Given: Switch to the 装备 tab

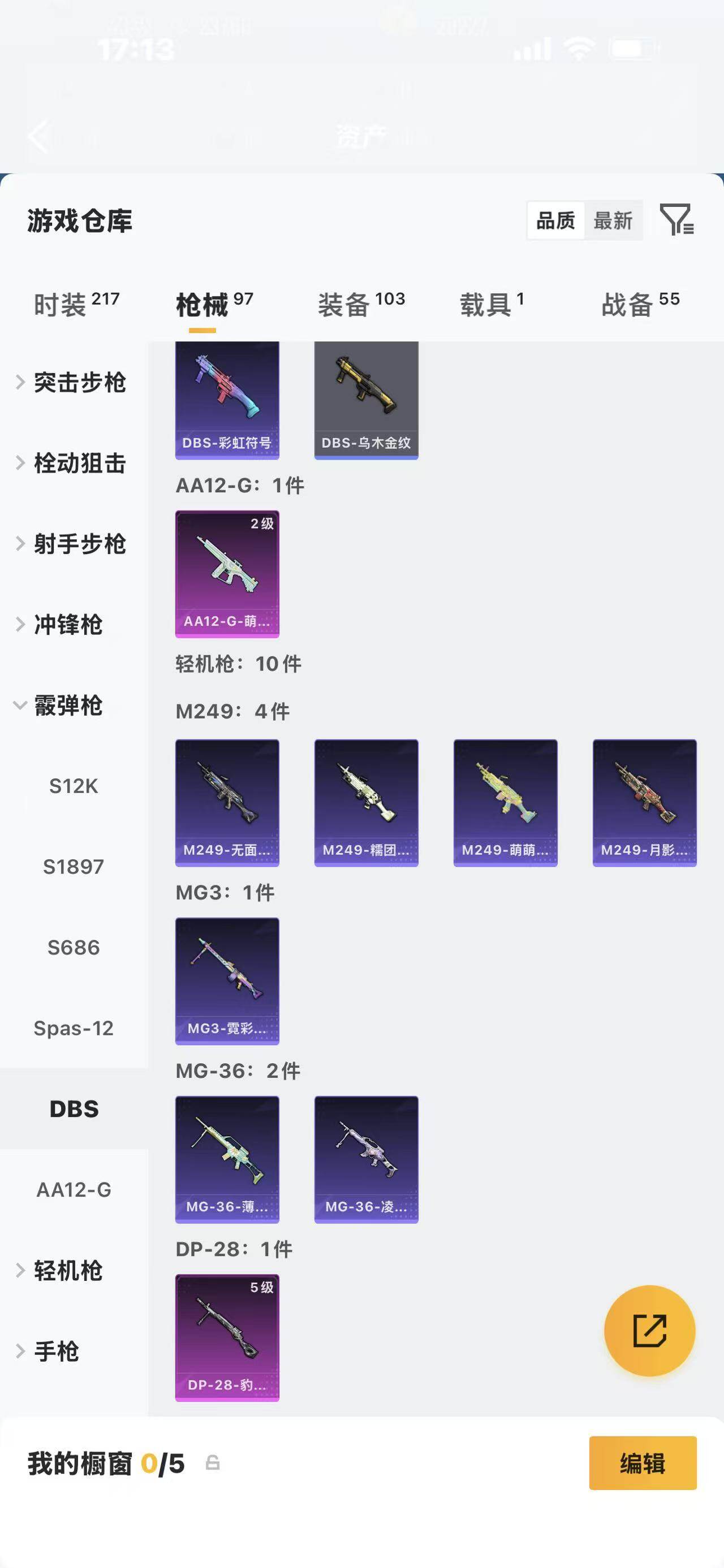Looking at the screenshot, I should [361, 304].
